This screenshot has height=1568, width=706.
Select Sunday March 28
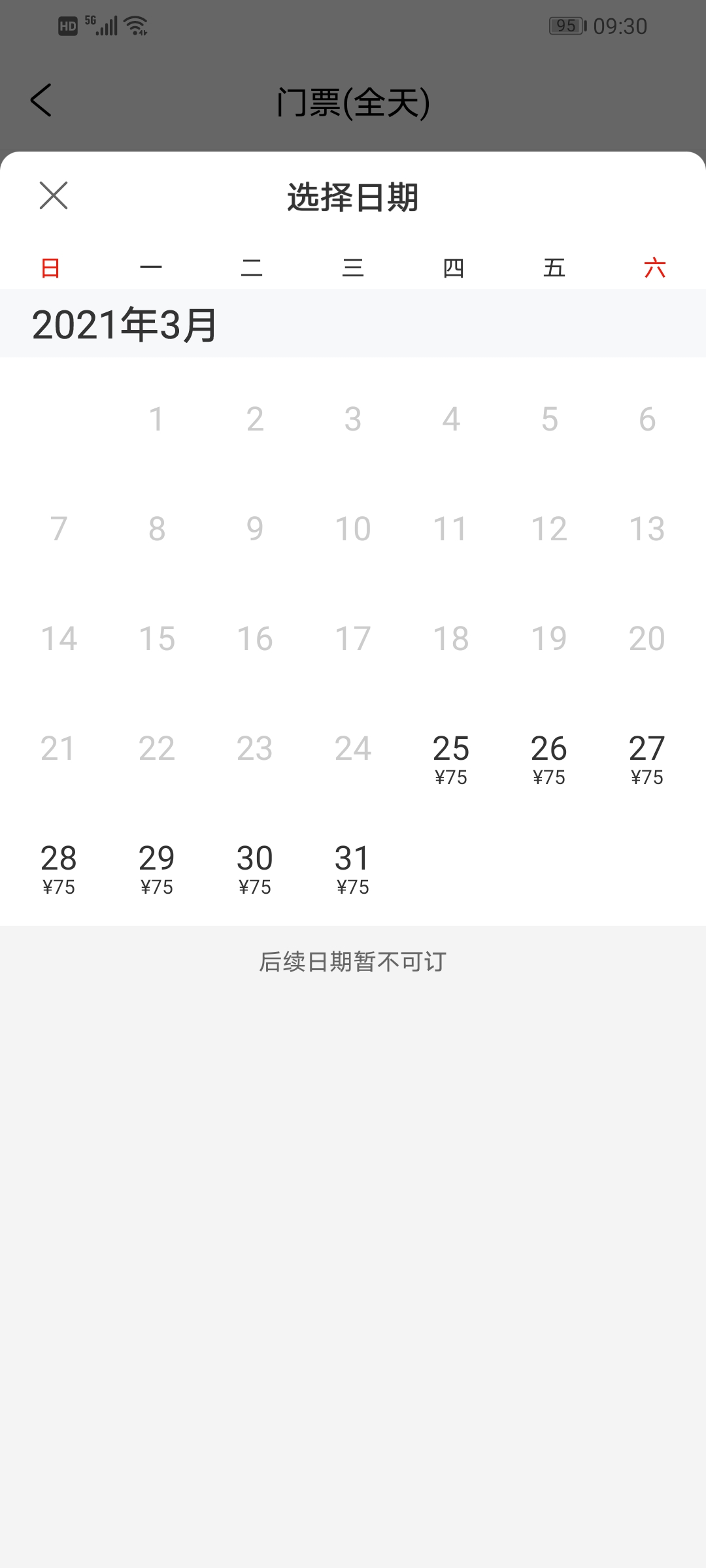(59, 868)
